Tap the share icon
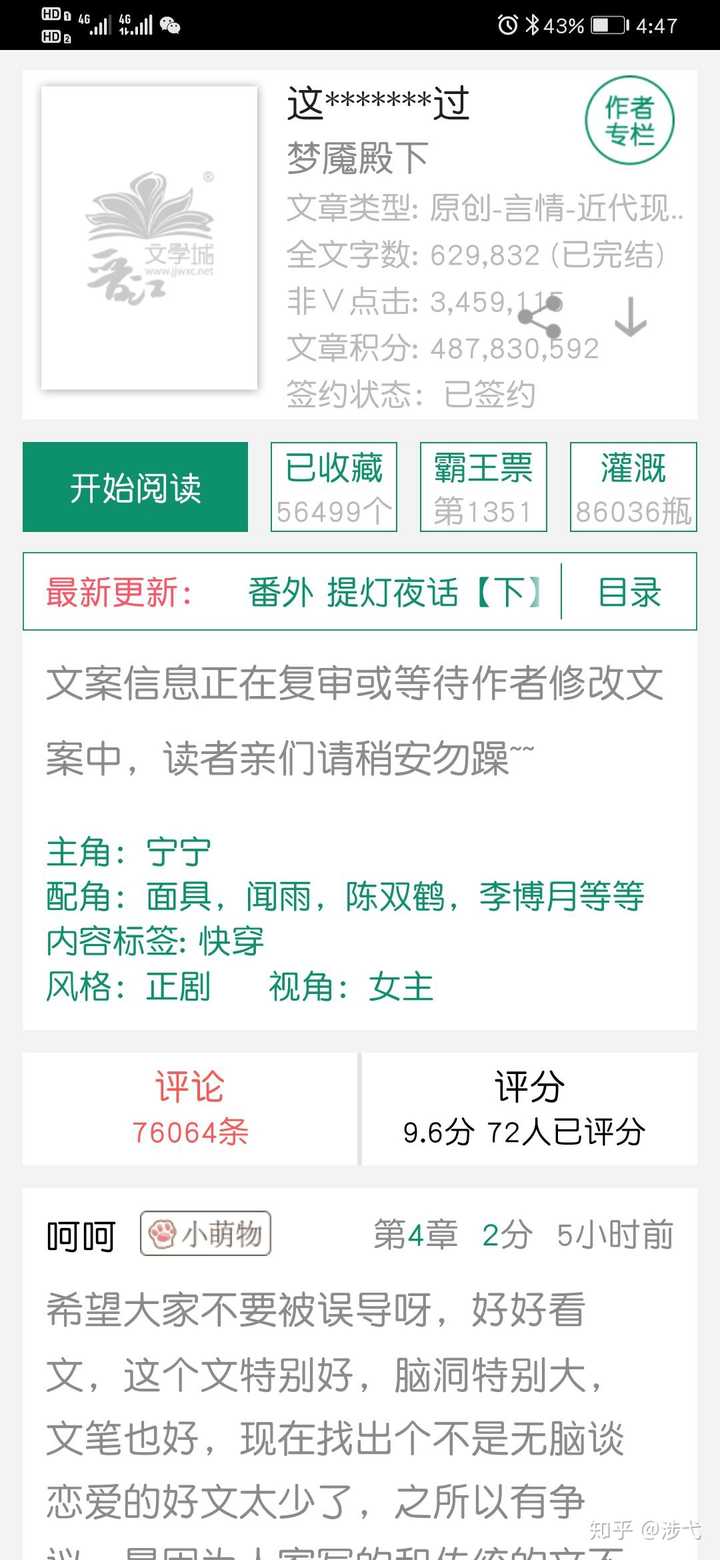The image size is (720, 1560). click(x=540, y=317)
